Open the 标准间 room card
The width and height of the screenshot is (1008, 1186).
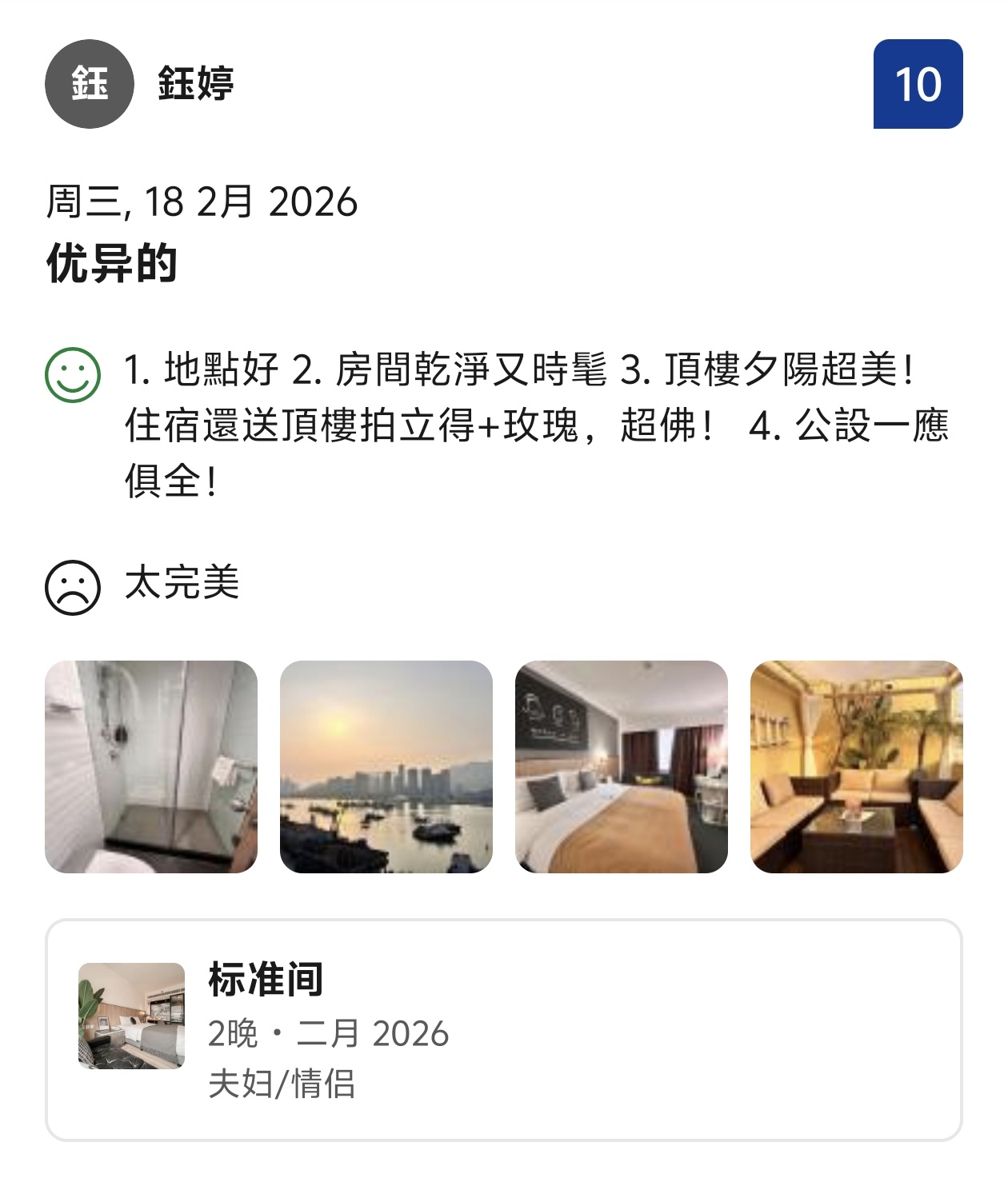coord(503,1029)
